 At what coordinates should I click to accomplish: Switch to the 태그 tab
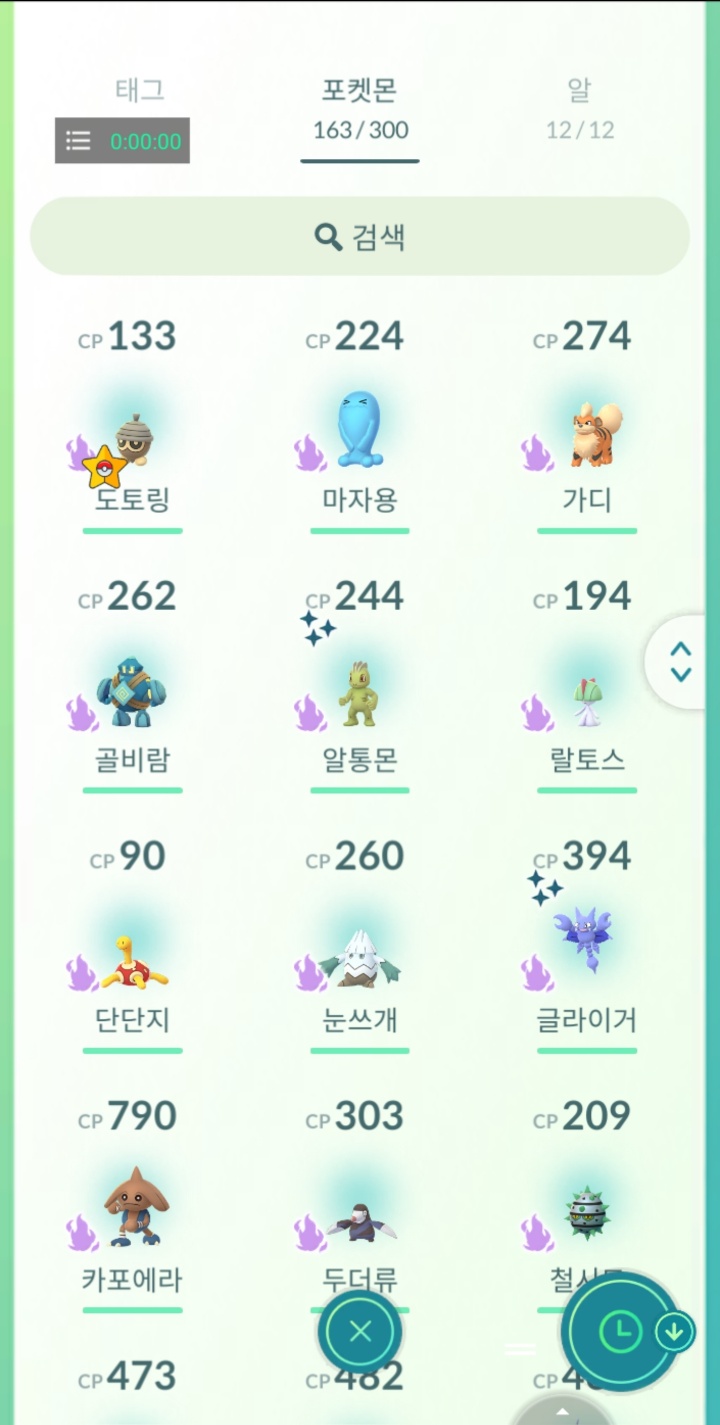(x=139, y=91)
